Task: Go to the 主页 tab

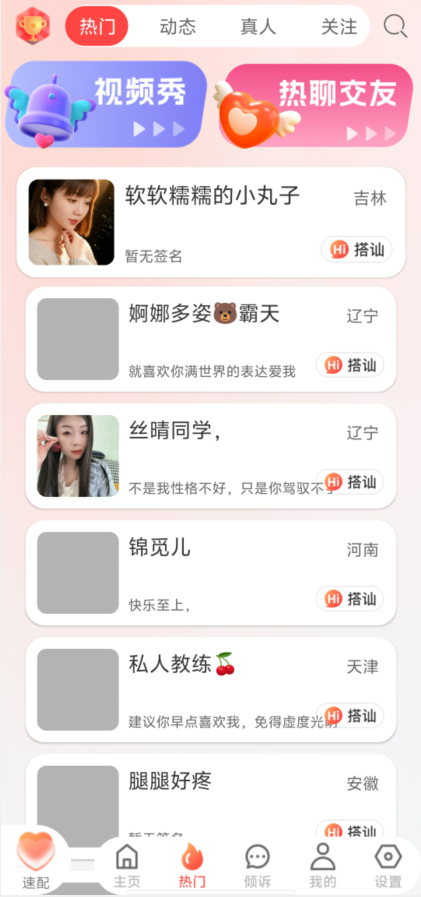Action: [x=127, y=866]
